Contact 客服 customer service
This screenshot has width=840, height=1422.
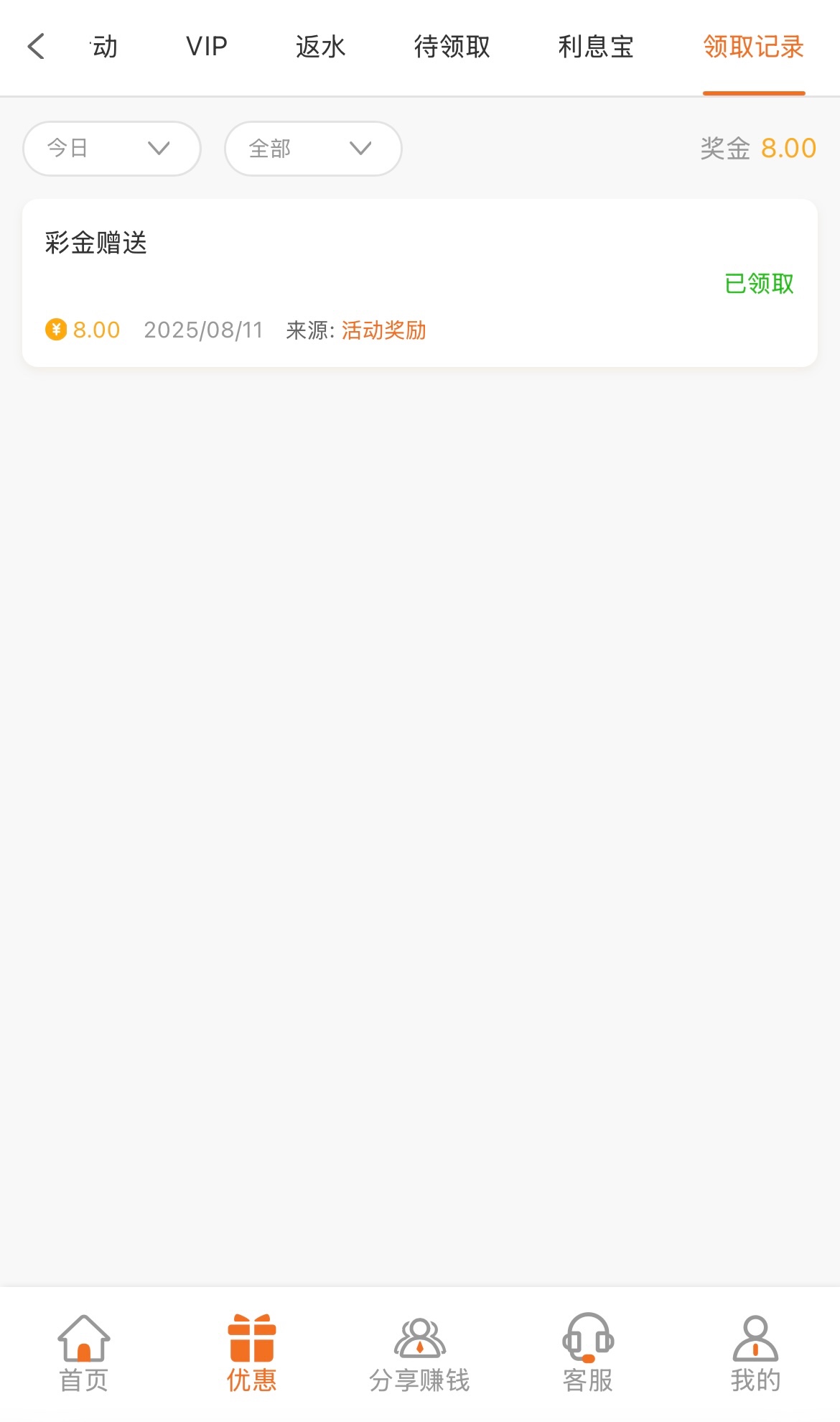tap(588, 1353)
